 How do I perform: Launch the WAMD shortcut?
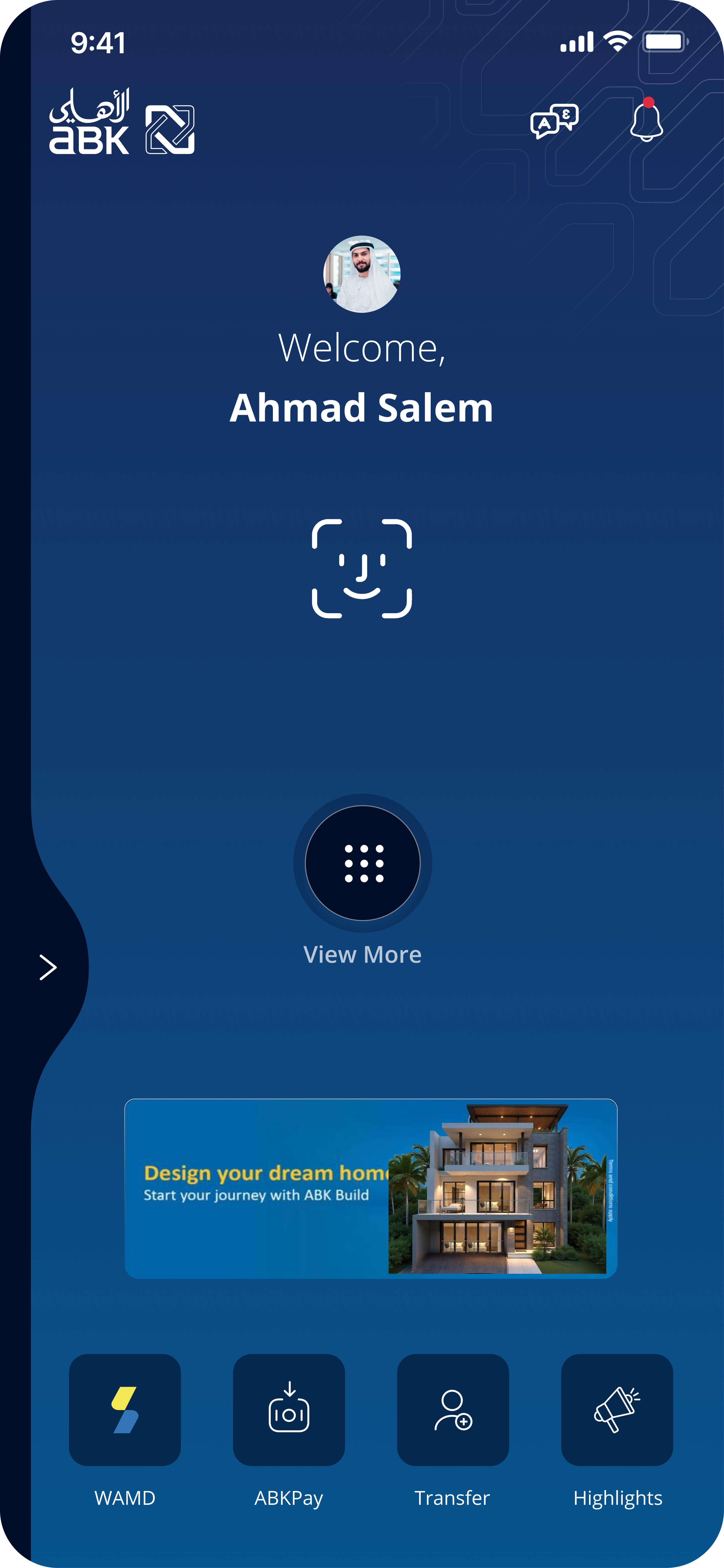(125, 1410)
